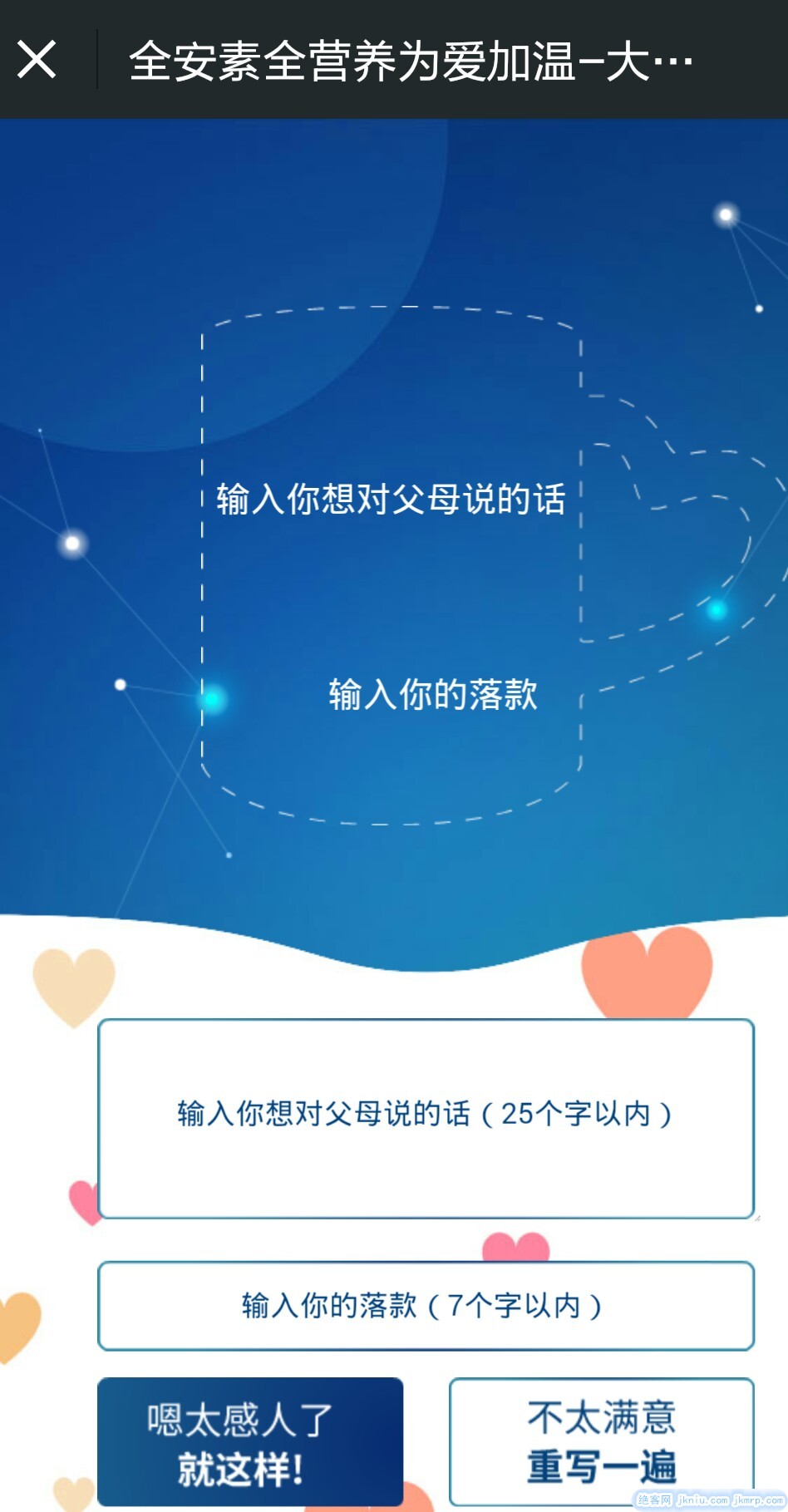Close the web page with the X icon
Viewport: 788px width, 1512px height.
(x=37, y=60)
